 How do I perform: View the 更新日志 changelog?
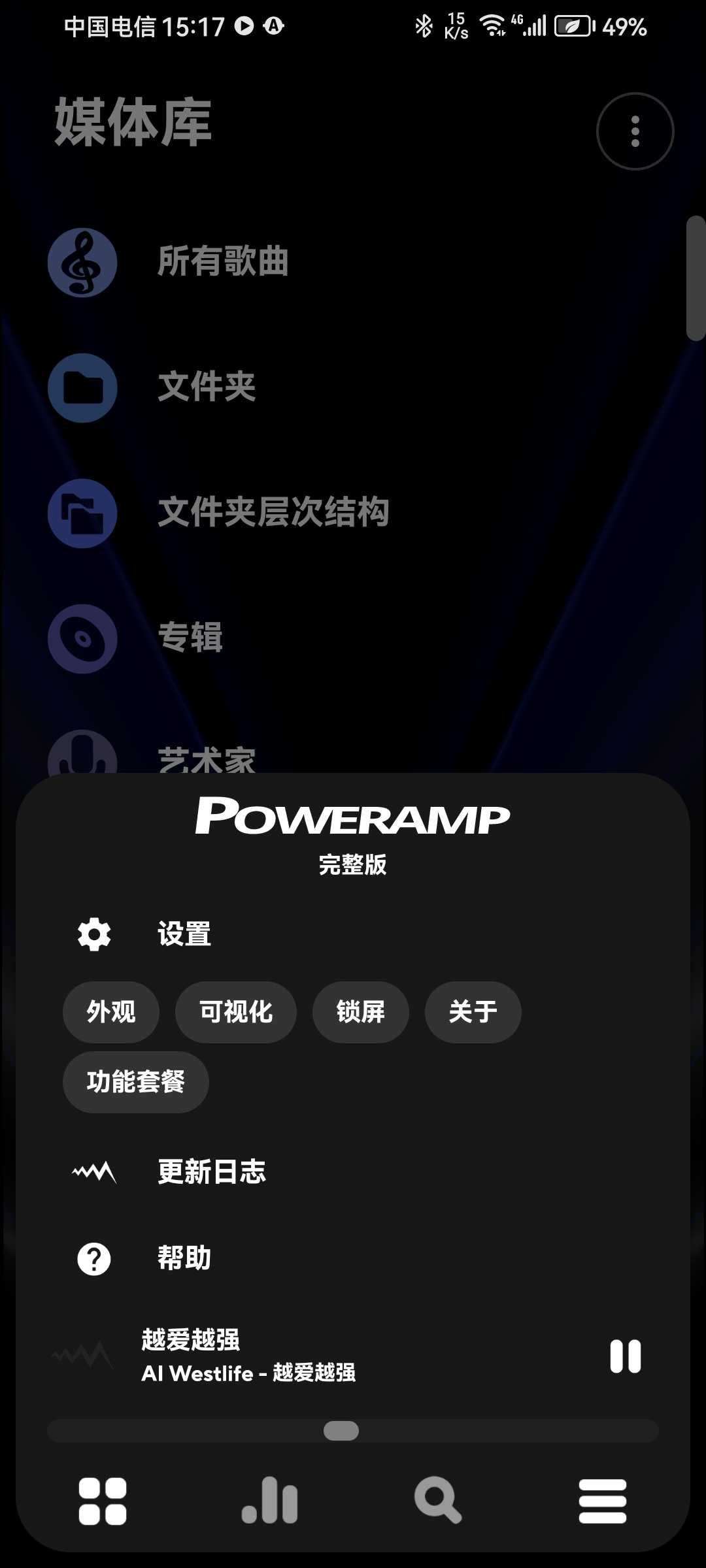(x=210, y=1171)
